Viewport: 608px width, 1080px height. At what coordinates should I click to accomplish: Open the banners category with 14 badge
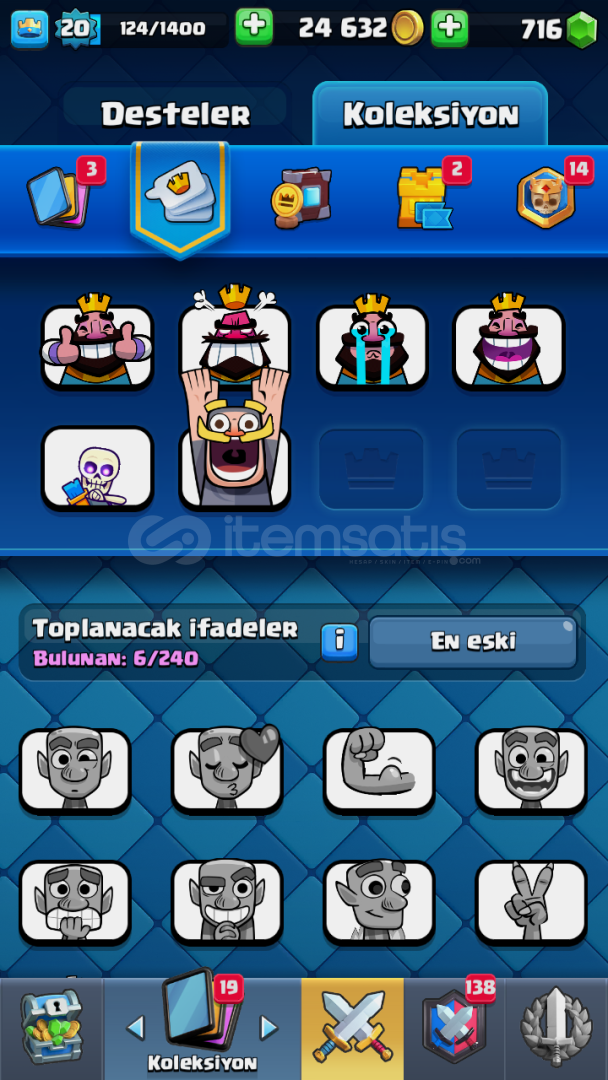546,197
